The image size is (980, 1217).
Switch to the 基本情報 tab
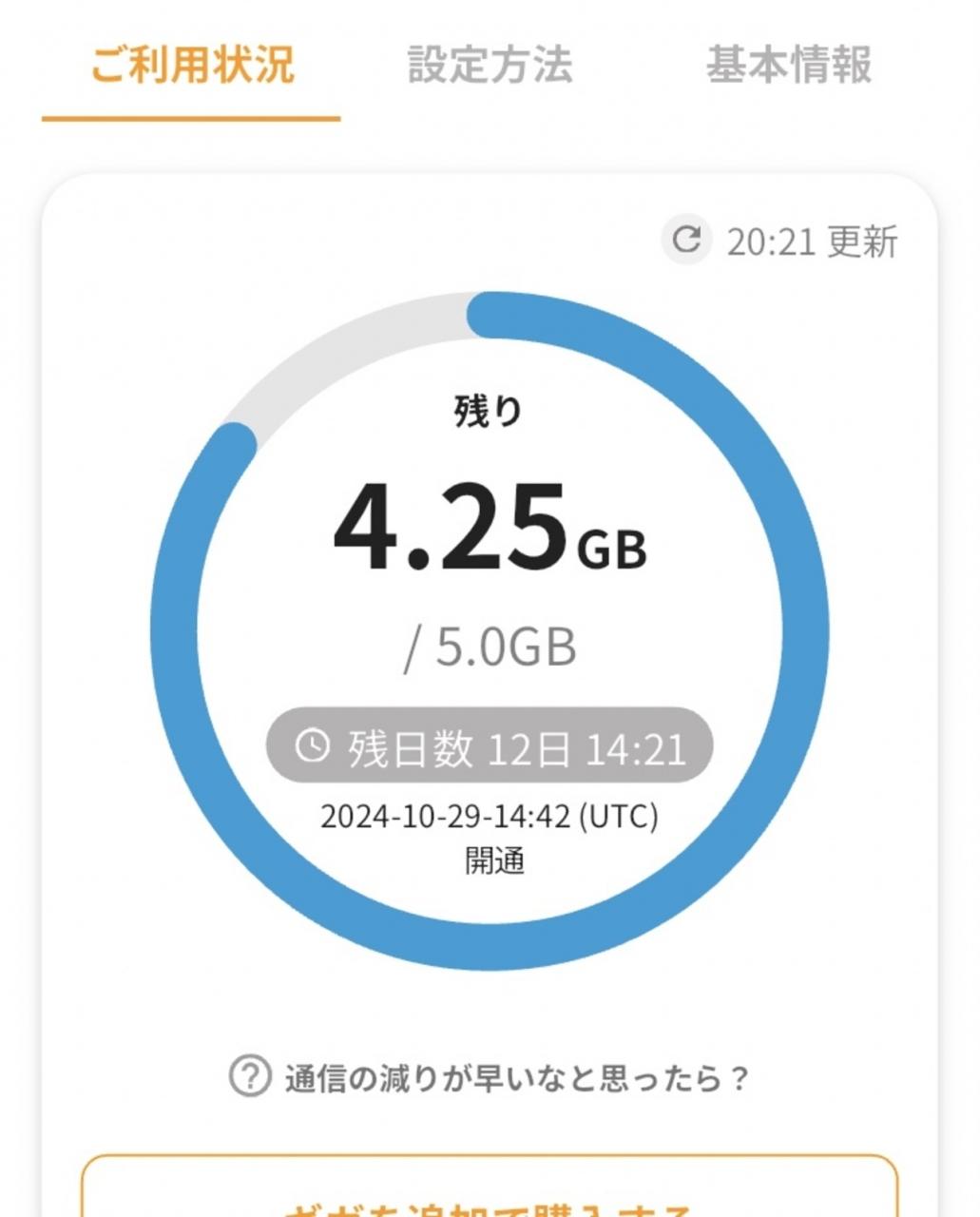(x=788, y=65)
